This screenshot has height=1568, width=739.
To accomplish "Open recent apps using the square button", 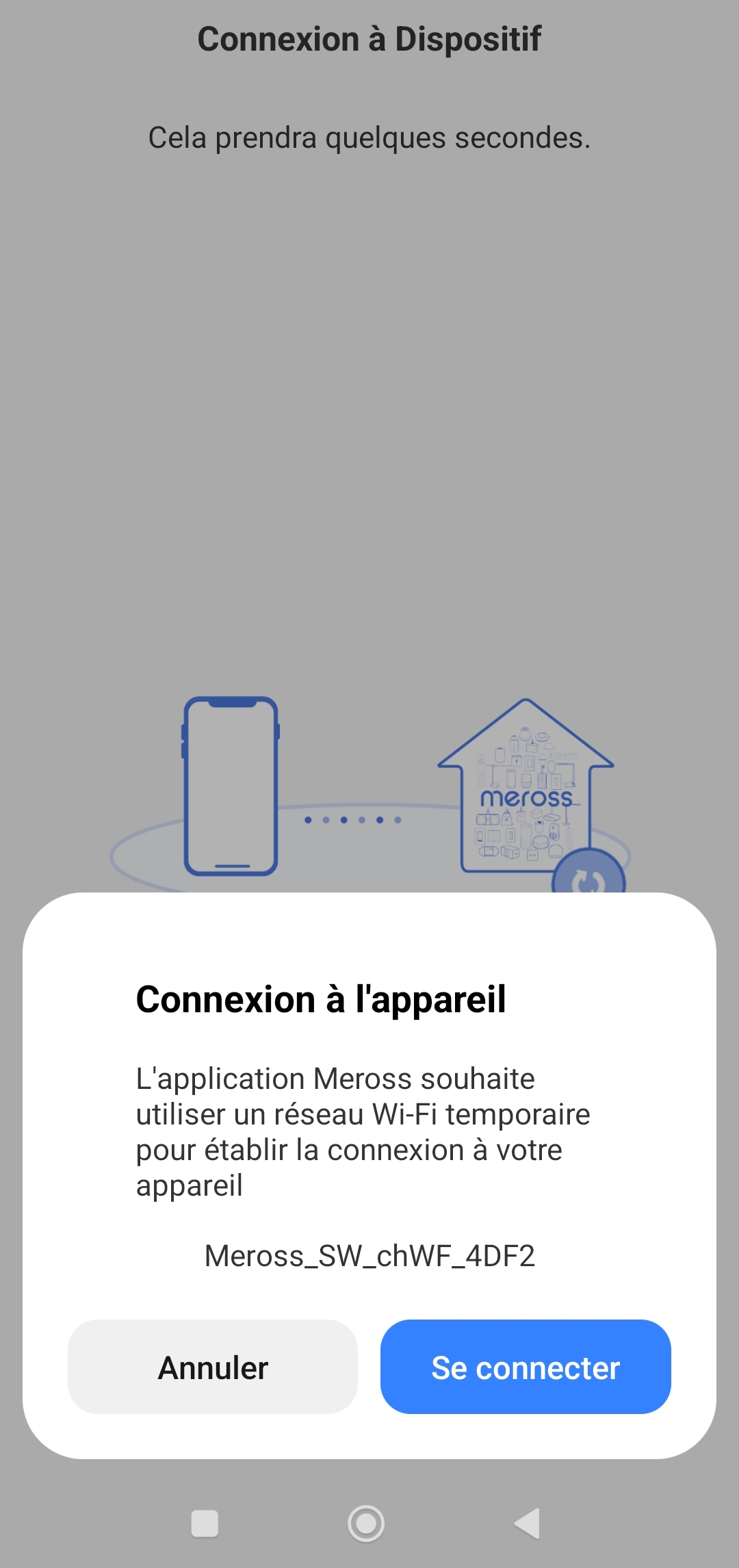I will click(205, 1523).
